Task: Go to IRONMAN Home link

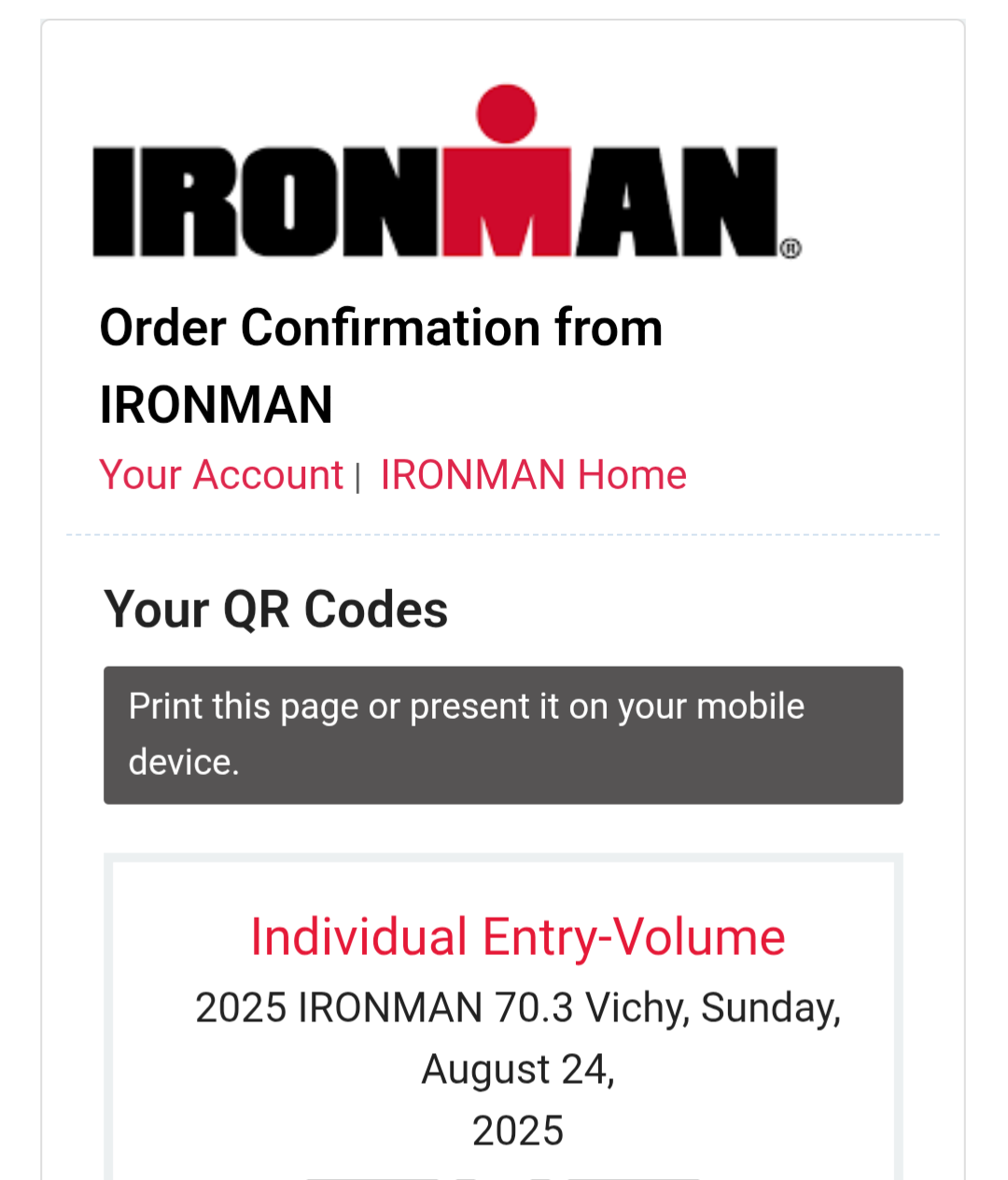Action: pos(533,475)
